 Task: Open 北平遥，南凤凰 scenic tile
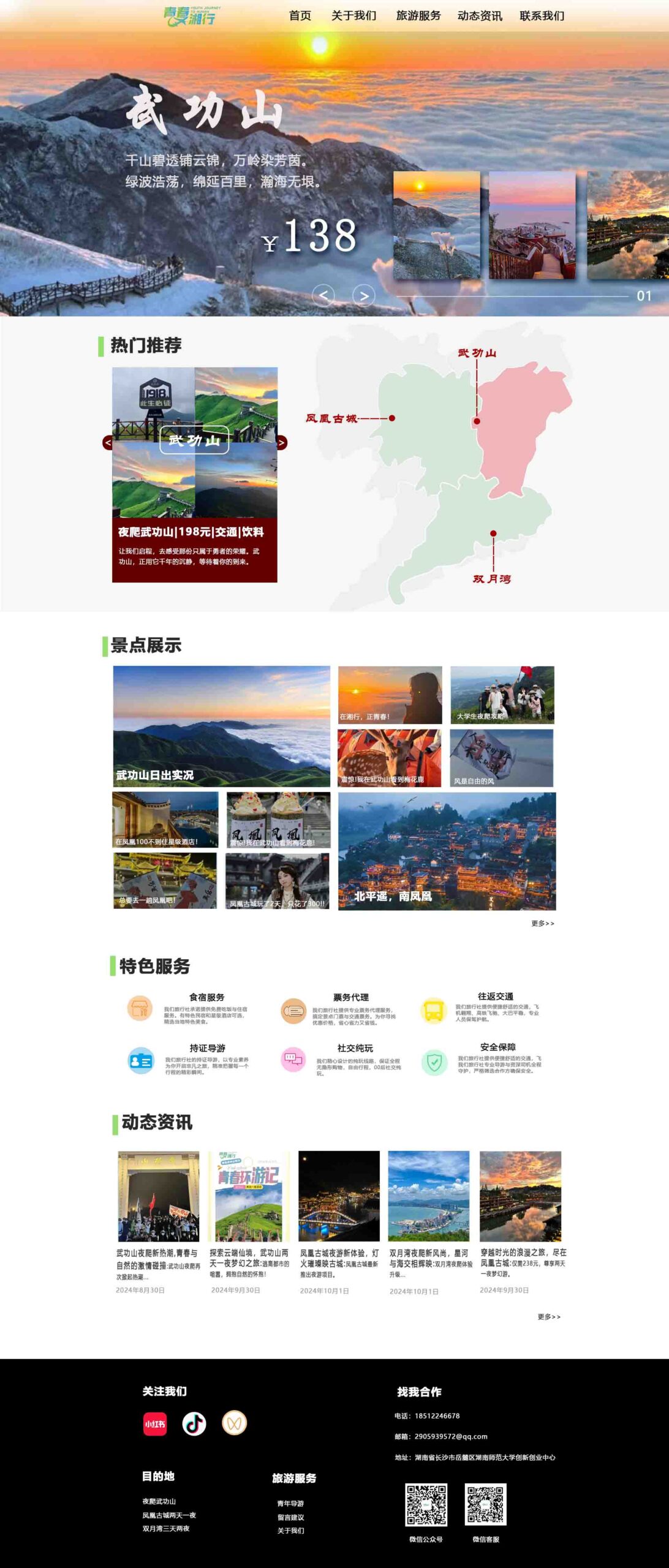click(x=447, y=851)
